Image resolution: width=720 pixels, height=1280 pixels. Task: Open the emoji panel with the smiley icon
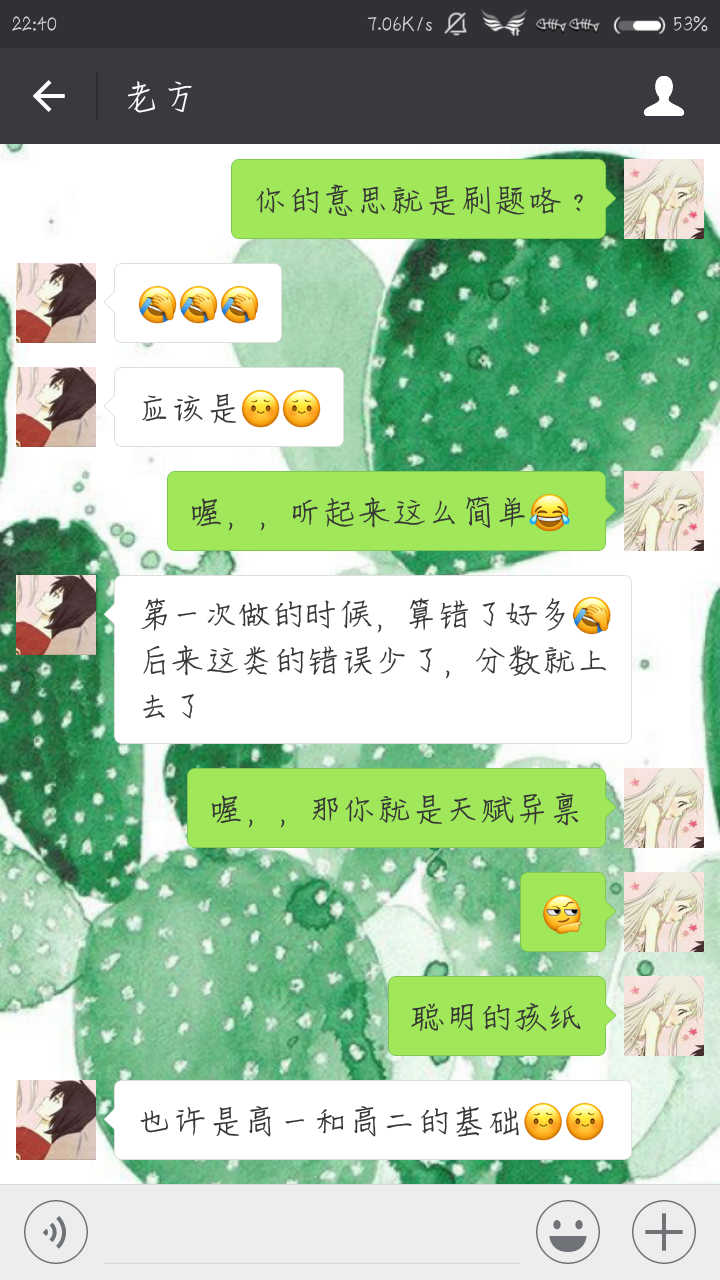coord(568,1231)
